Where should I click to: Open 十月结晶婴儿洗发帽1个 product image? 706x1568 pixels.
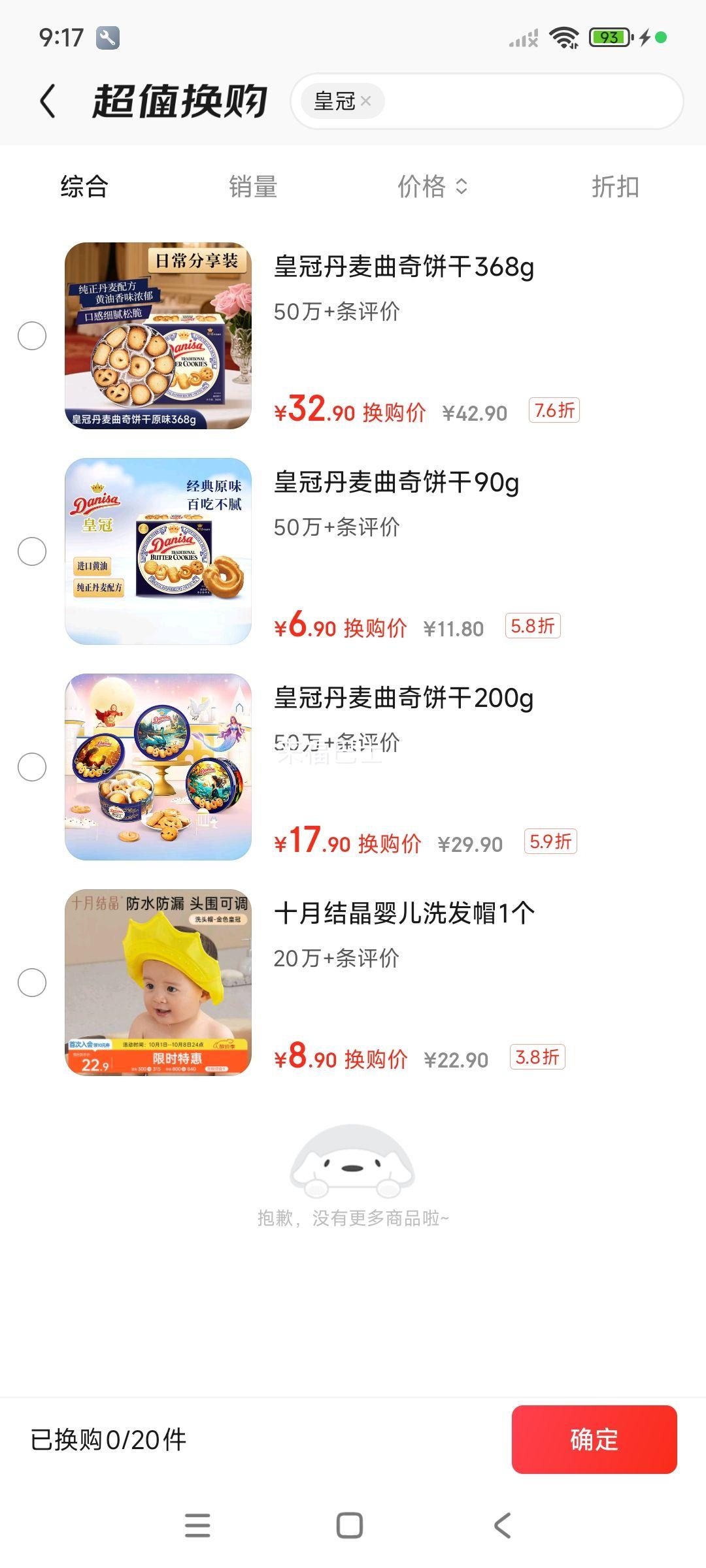coord(158,983)
